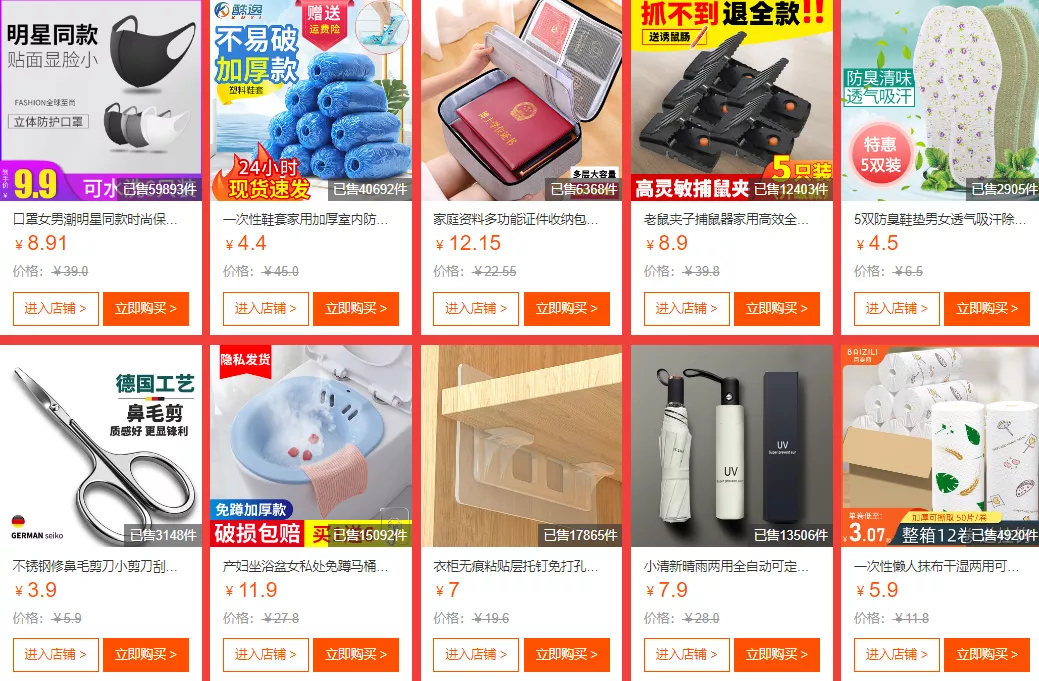Buy now the ¥12.15 document storage bag
The width and height of the screenshot is (1039, 681).
[x=566, y=309]
